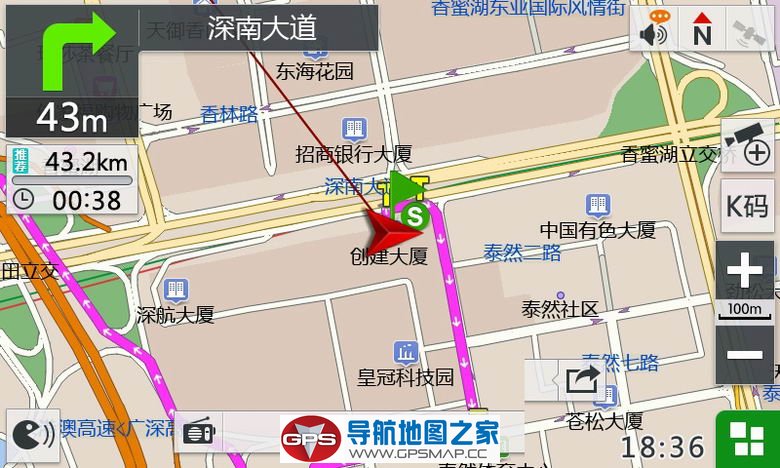Toggle the north-up compass orientation
This screenshot has width=780, height=468.
(x=702, y=30)
